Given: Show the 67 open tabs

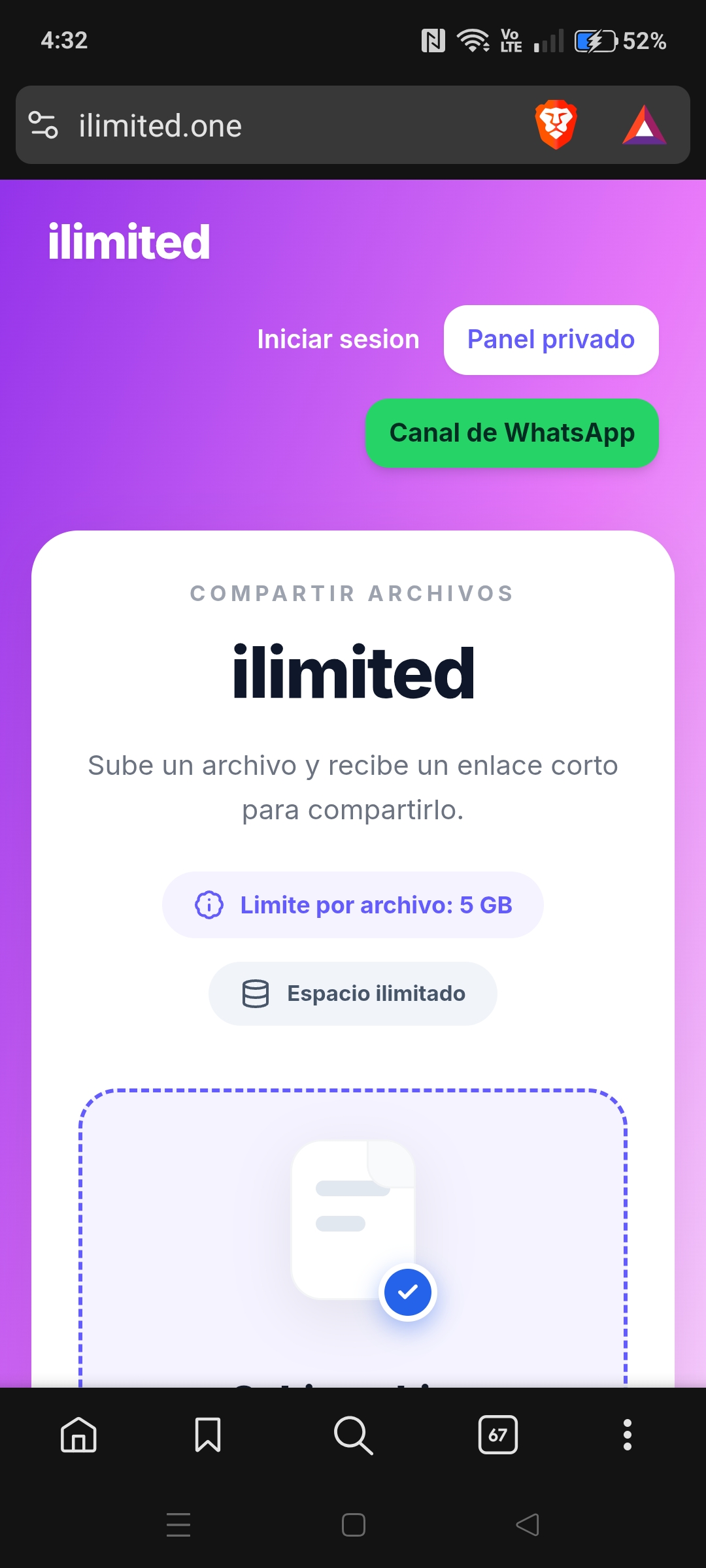Looking at the screenshot, I should click(498, 1435).
